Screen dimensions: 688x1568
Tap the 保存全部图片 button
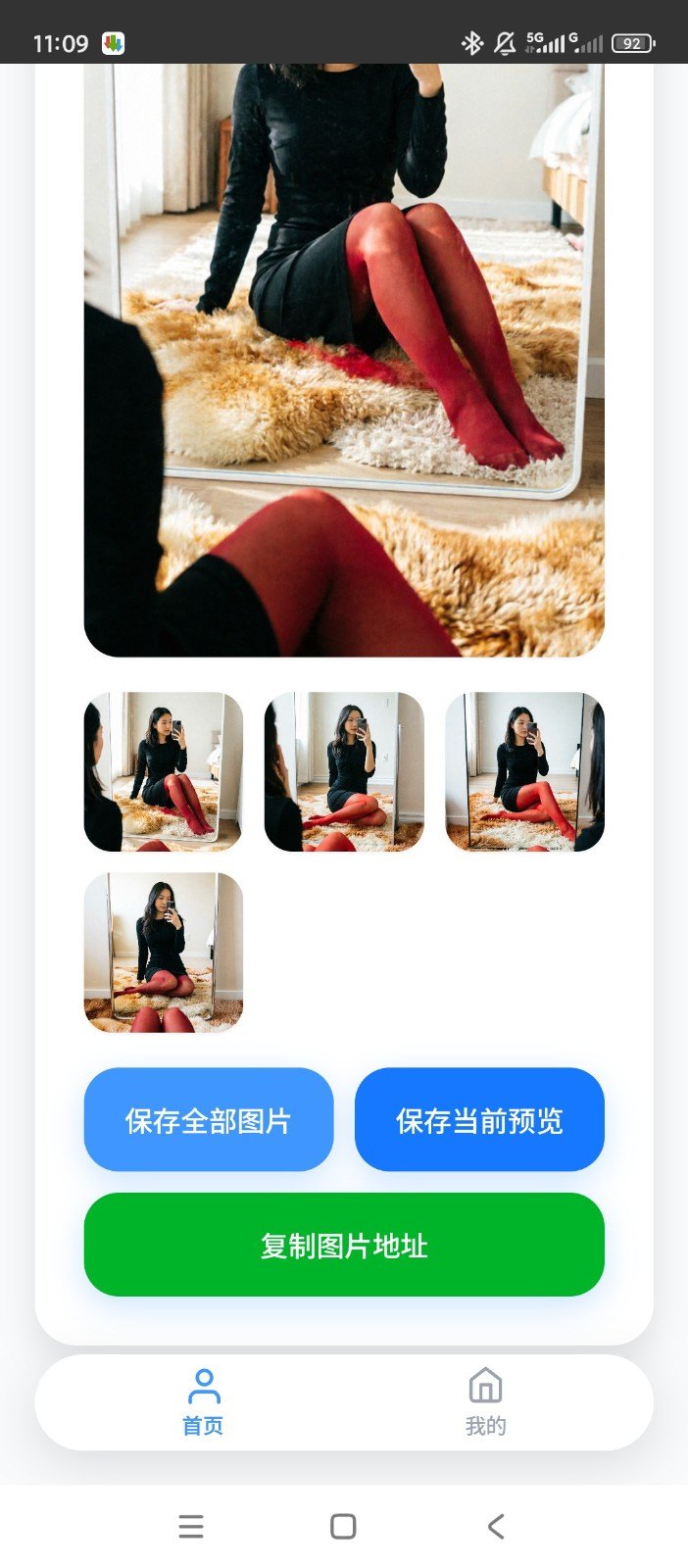(209, 1119)
